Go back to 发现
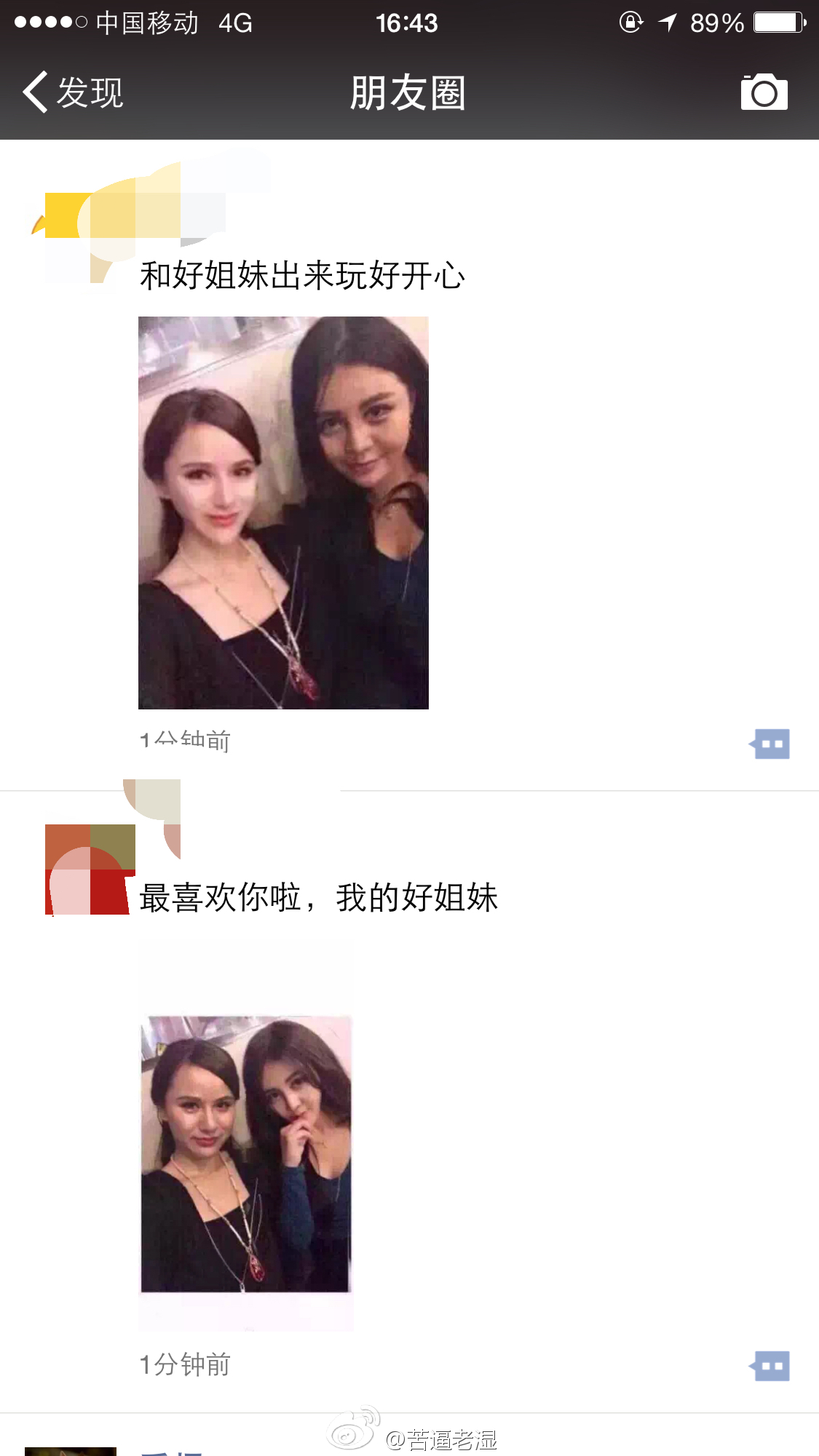Viewport: 819px width, 1456px height. (x=73, y=93)
